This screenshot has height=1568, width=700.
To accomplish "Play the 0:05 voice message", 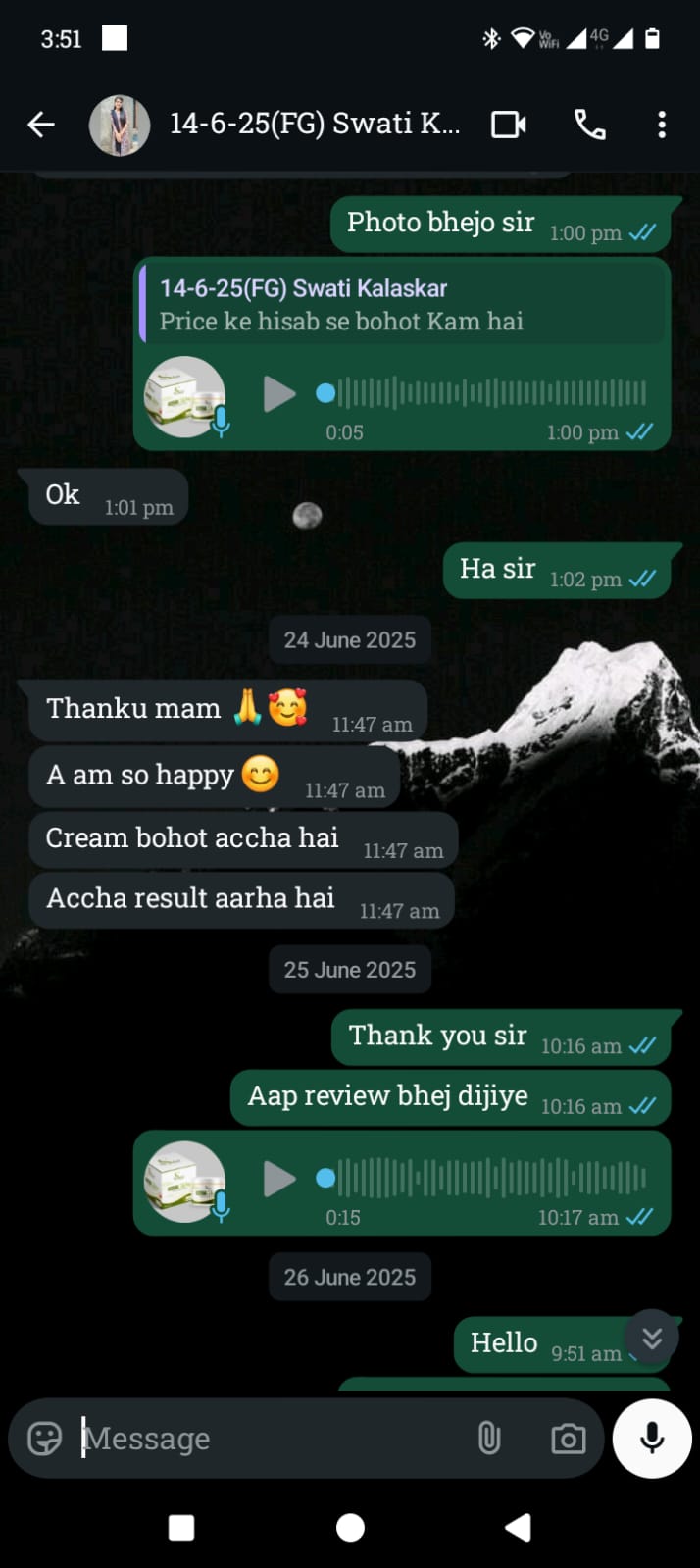I will pyautogui.click(x=279, y=394).
